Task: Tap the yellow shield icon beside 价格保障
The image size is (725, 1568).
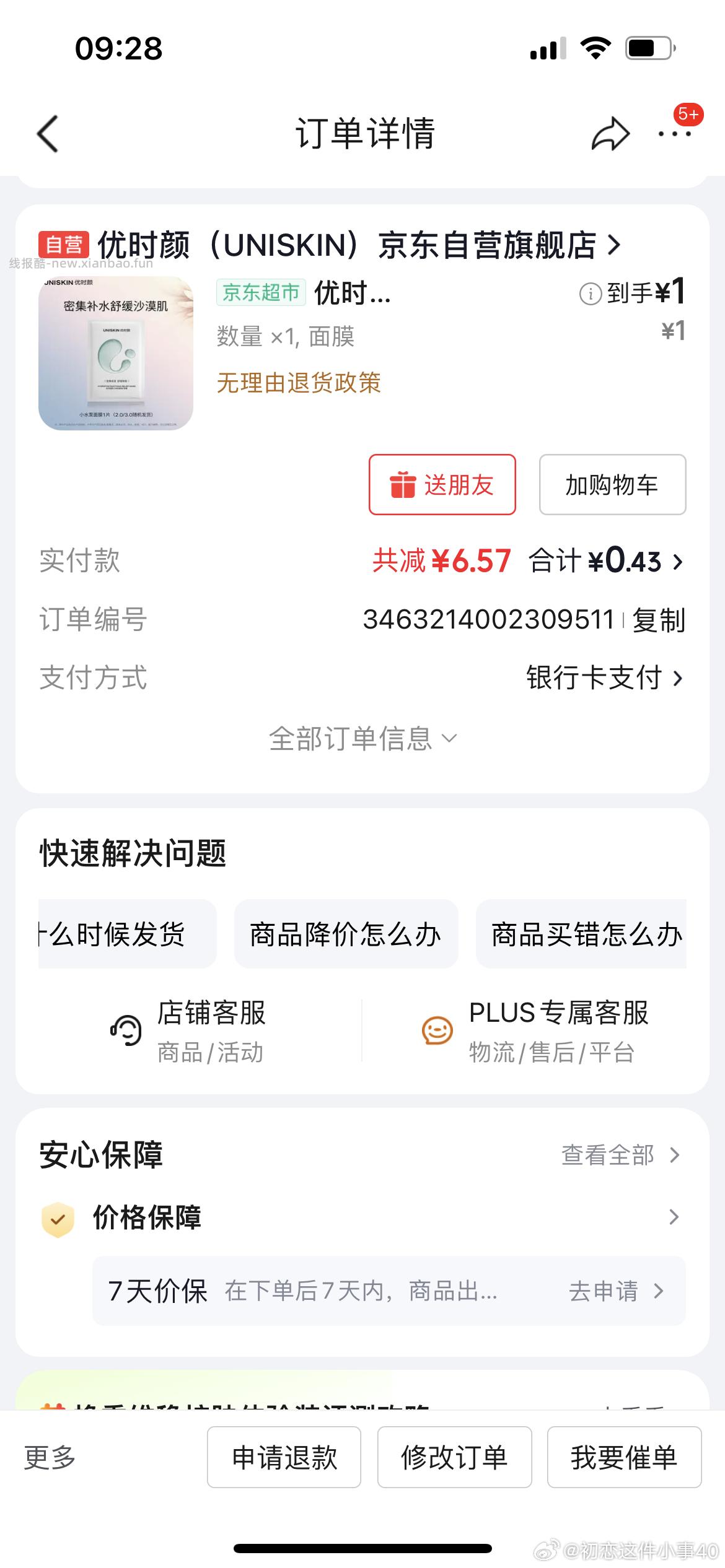Action: [58, 1219]
